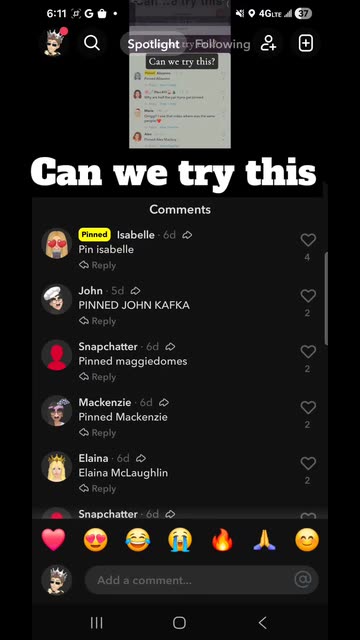Screen dimensions: 360x640
Task: Go back using system back button
Action: (262, 623)
